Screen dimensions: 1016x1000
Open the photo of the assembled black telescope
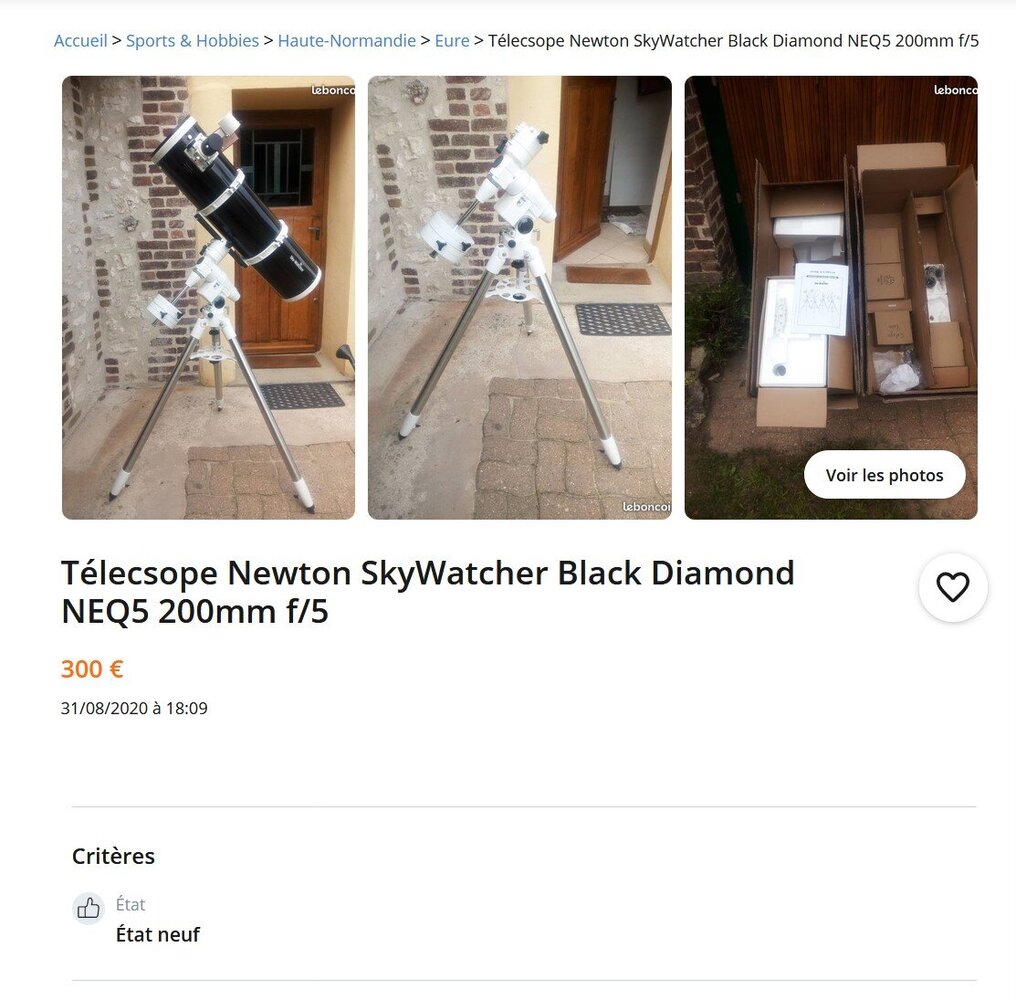click(208, 297)
